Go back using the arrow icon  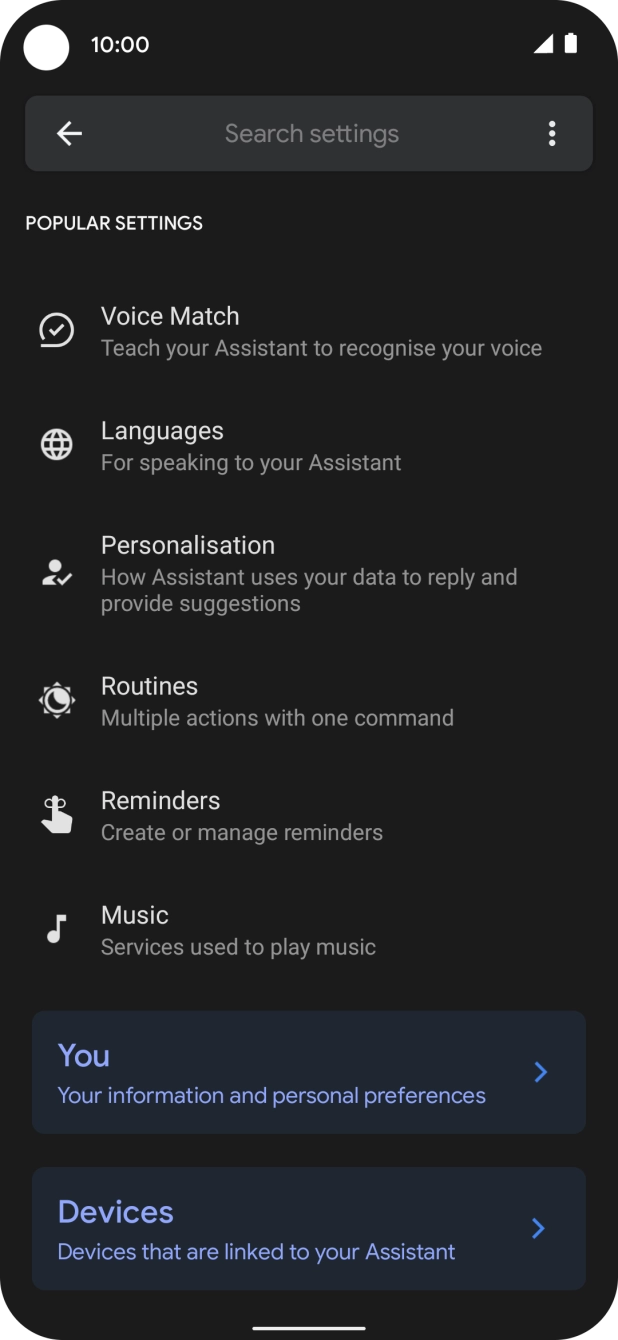(69, 134)
